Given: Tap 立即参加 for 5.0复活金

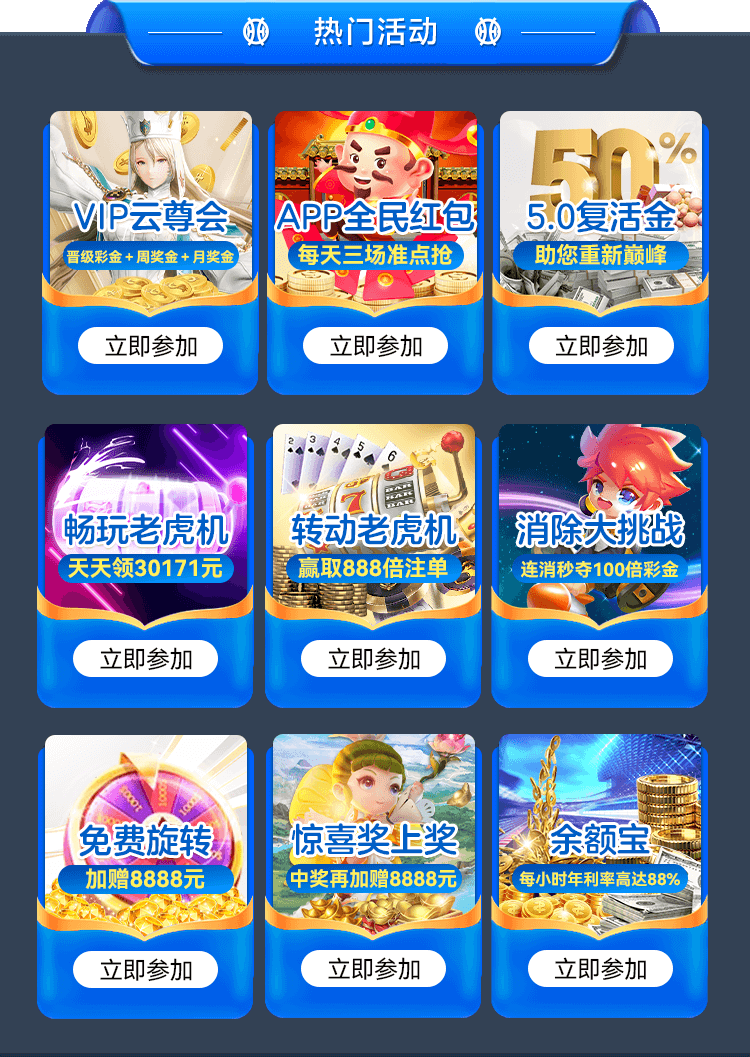Looking at the screenshot, I should pos(601,346).
